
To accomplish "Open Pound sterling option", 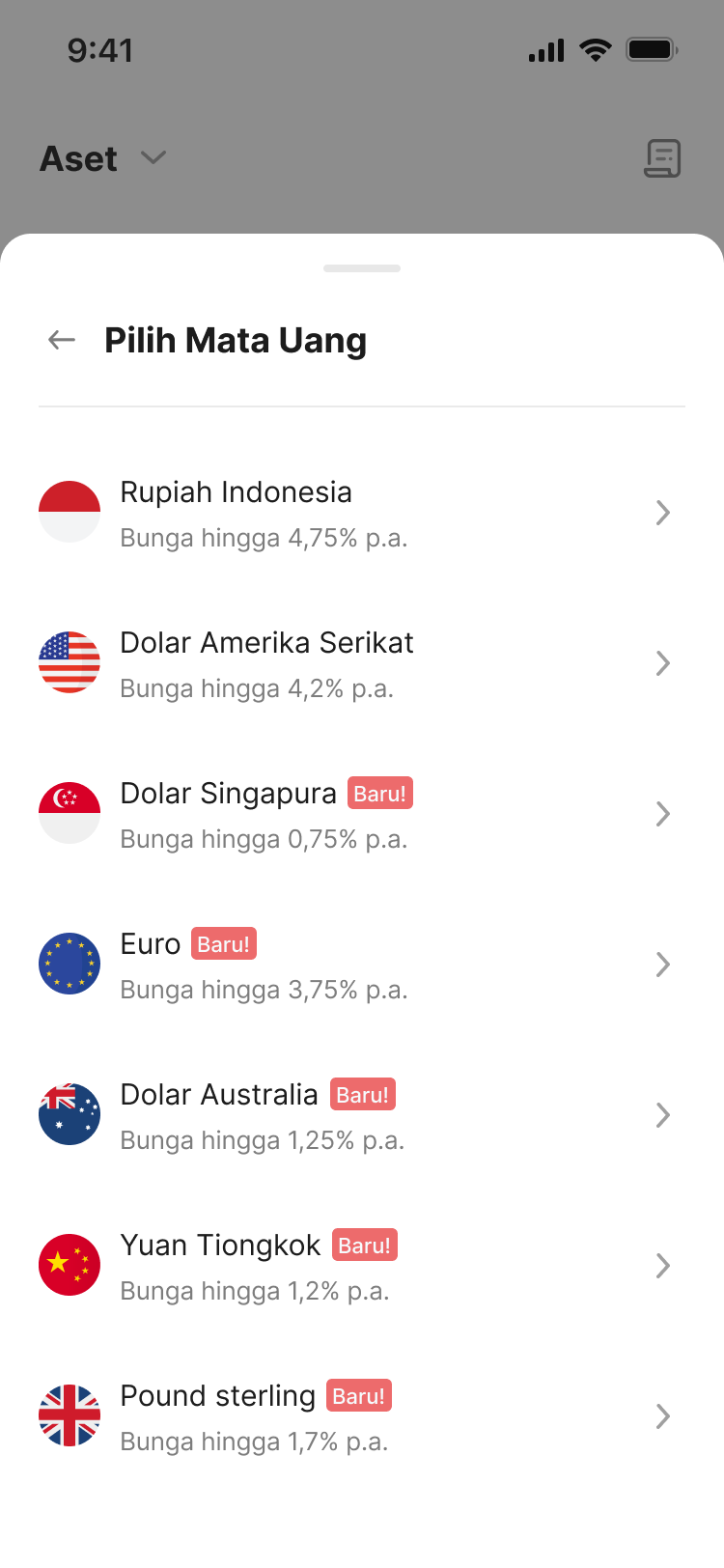I will 361,1416.
